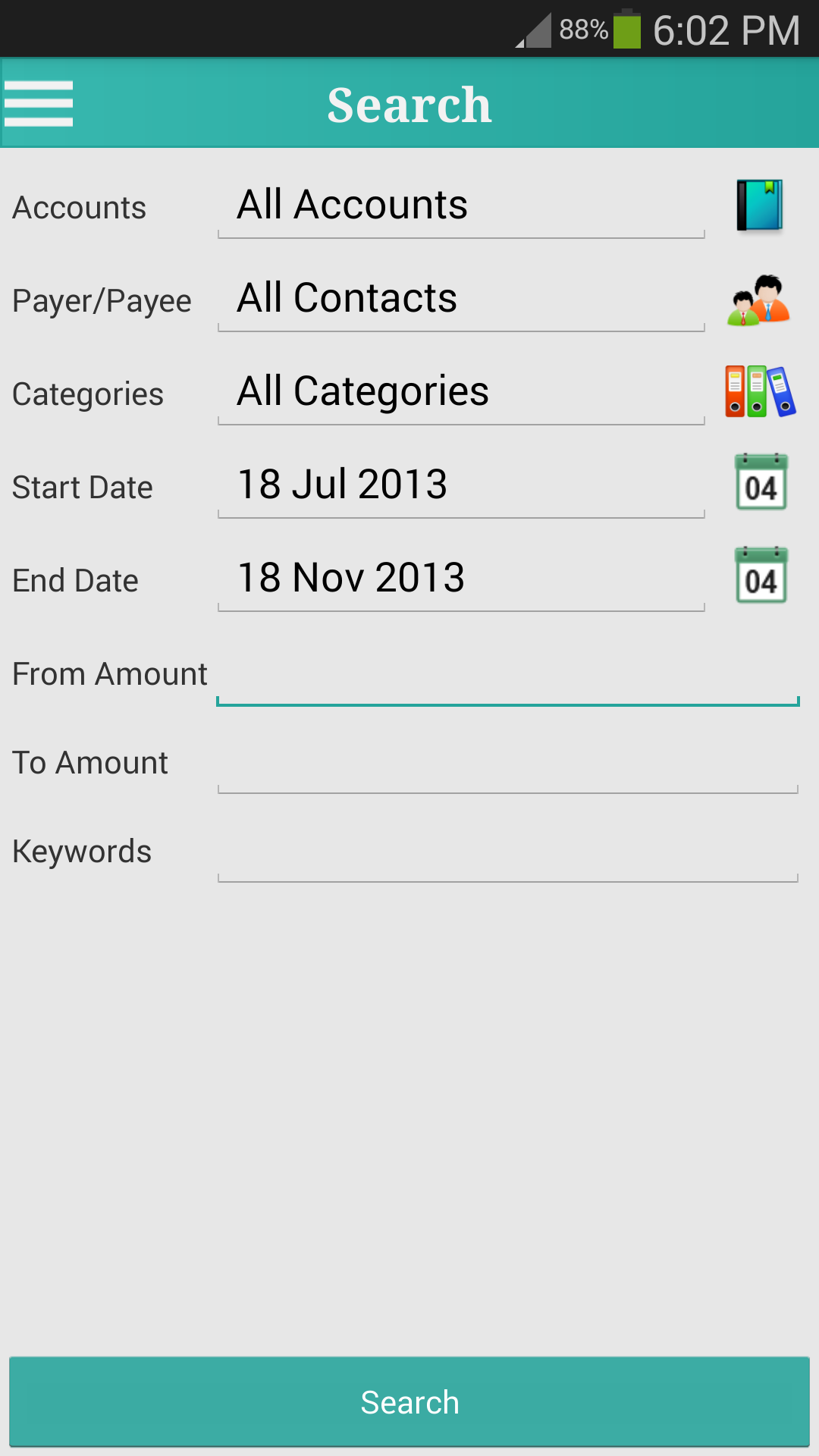
Task: Focus the From Amount input field
Action: point(507,676)
